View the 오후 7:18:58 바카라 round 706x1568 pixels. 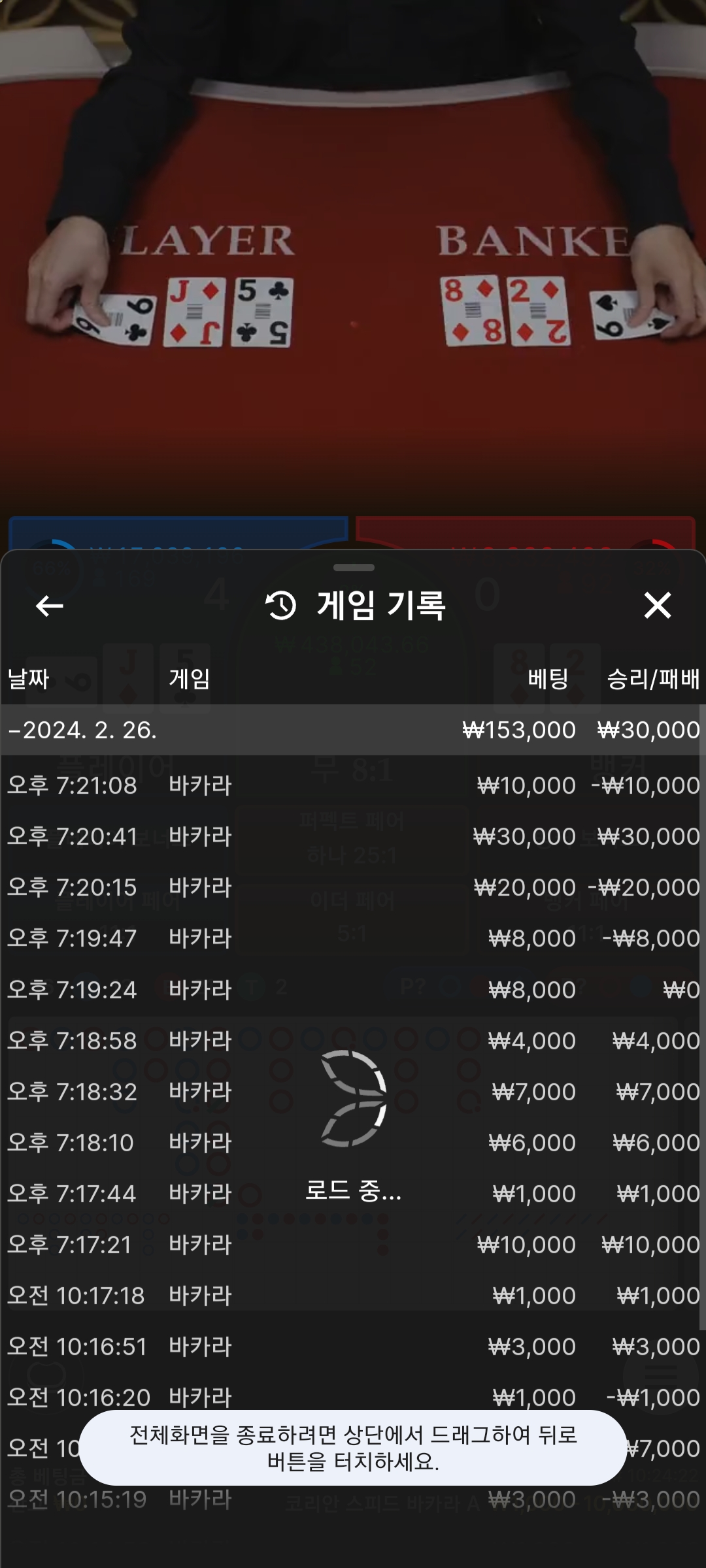tap(353, 1040)
